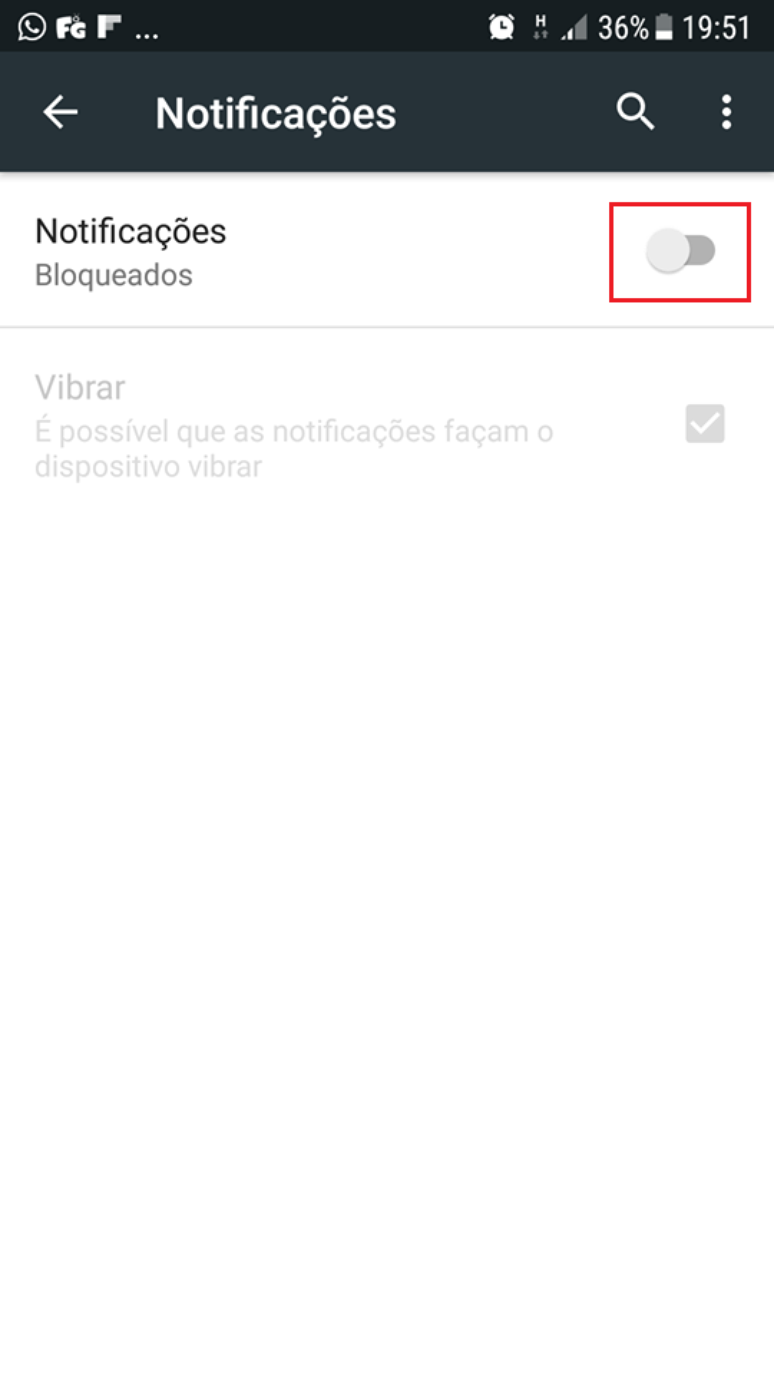This screenshot has height=1376, width=774.
Task: Open the three-dot overflow menu
Action: click(x=727, y=112)
